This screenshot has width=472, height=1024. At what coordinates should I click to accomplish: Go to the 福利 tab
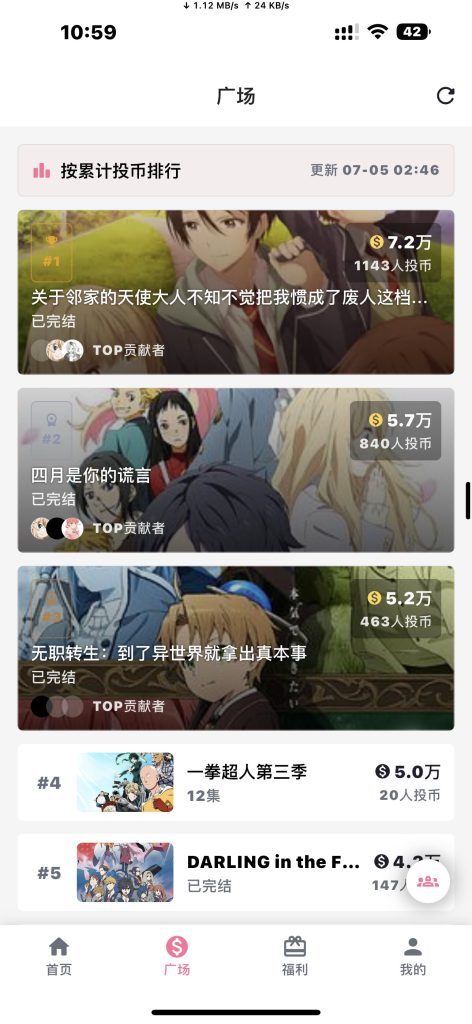pos(295,957)
